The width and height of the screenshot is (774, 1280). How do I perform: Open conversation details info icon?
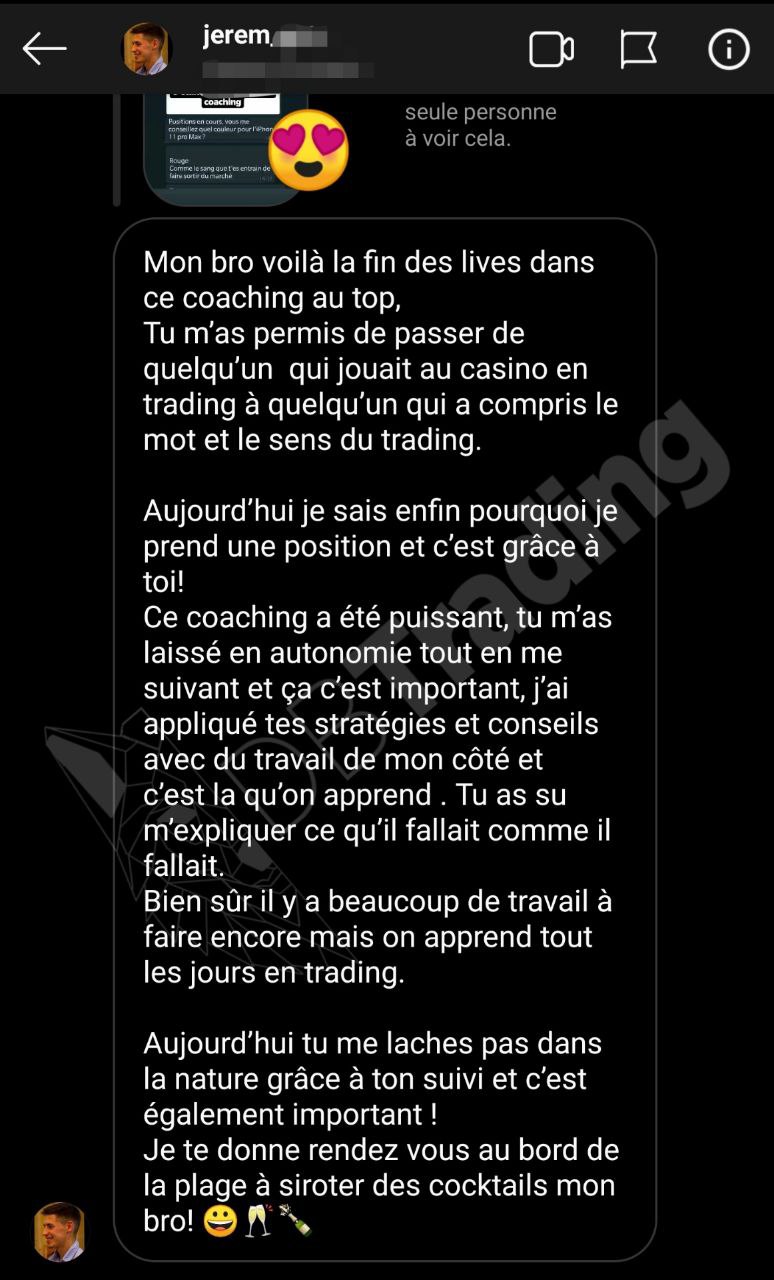[x=728, y=49]
